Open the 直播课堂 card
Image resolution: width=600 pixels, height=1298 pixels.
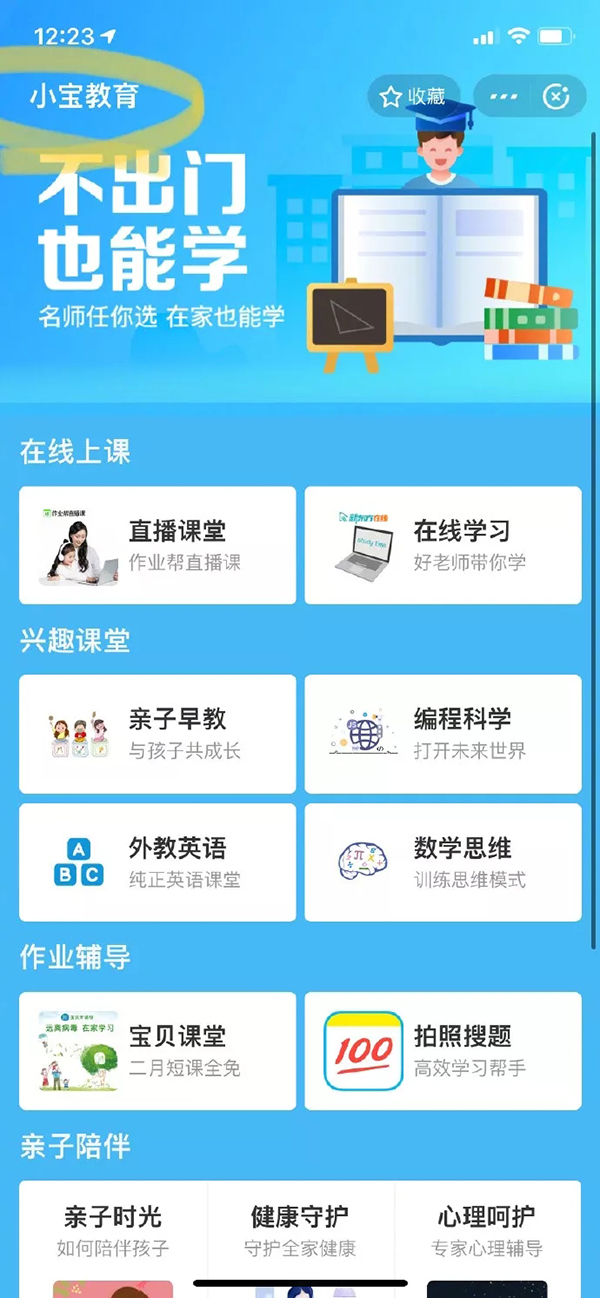(x=157, y=545)
